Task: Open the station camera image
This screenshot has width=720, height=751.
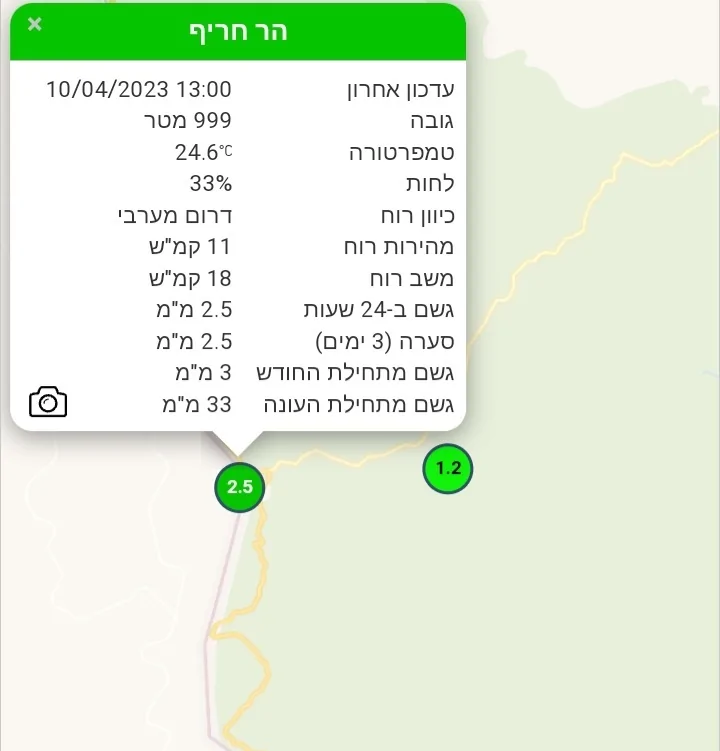Action: click(x=48, y=402)
